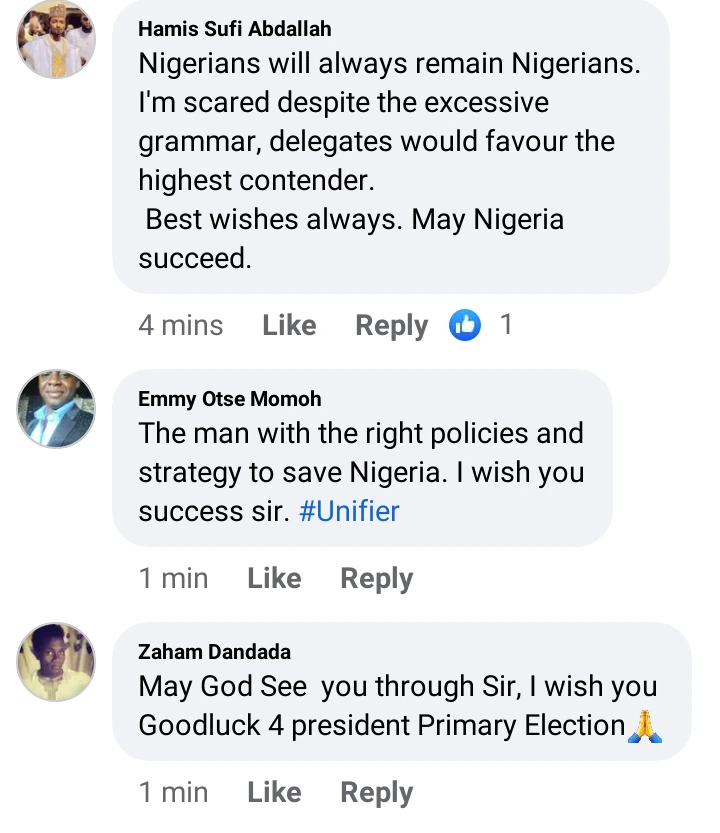Open Zaham Dandada's profile picture
Screen dimensions: 720x833
click(57, 661)
